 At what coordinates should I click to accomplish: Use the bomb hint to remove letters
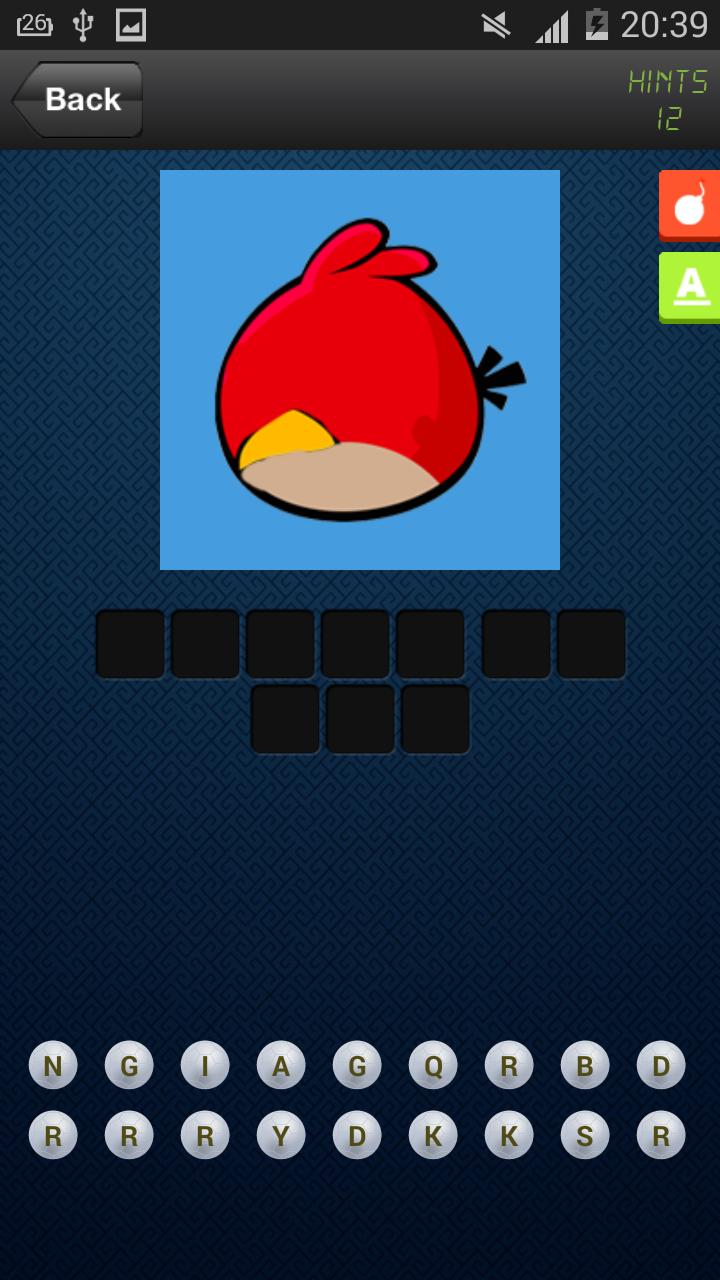click(x=690, y=205)
